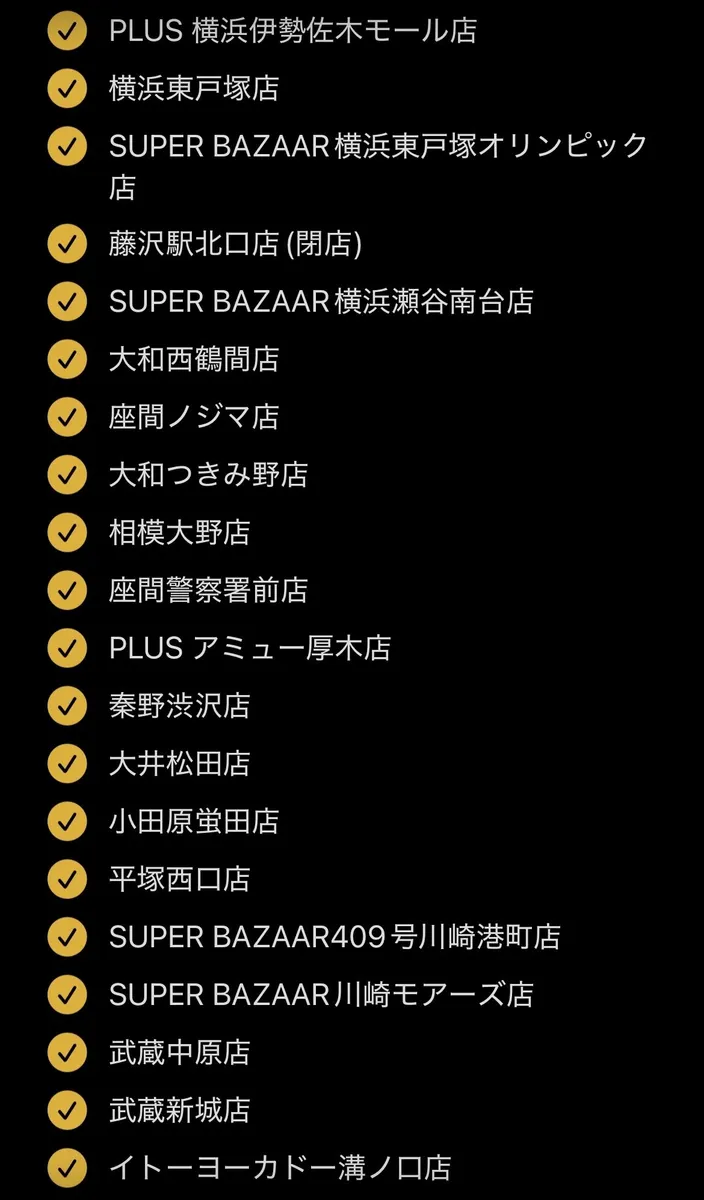704x1200 pixels.
Task: Uncheck PLUS 横浜伊勢佐木モール店
Action: pyautogui.click(x=67, y=31)
